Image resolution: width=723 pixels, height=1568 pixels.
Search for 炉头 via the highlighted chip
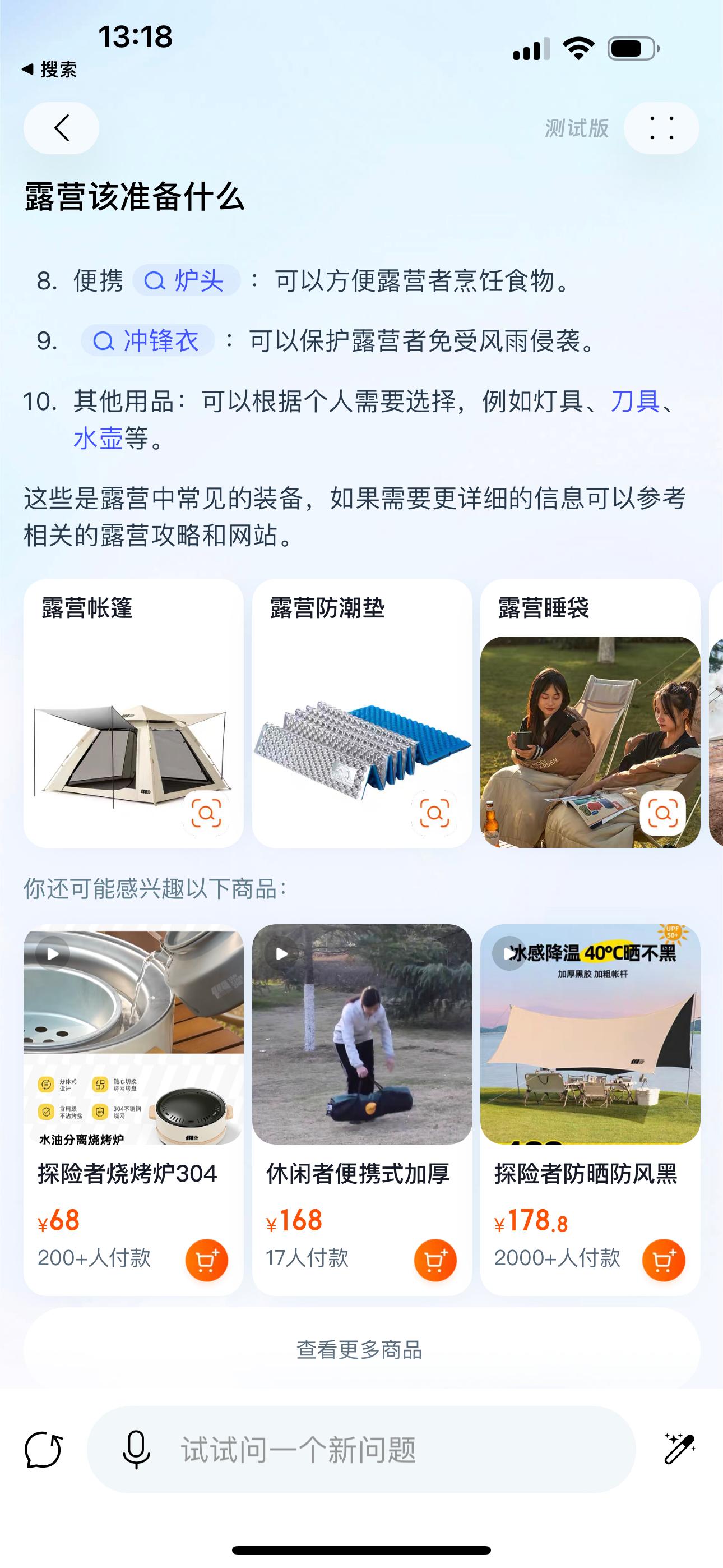(186, 280)
